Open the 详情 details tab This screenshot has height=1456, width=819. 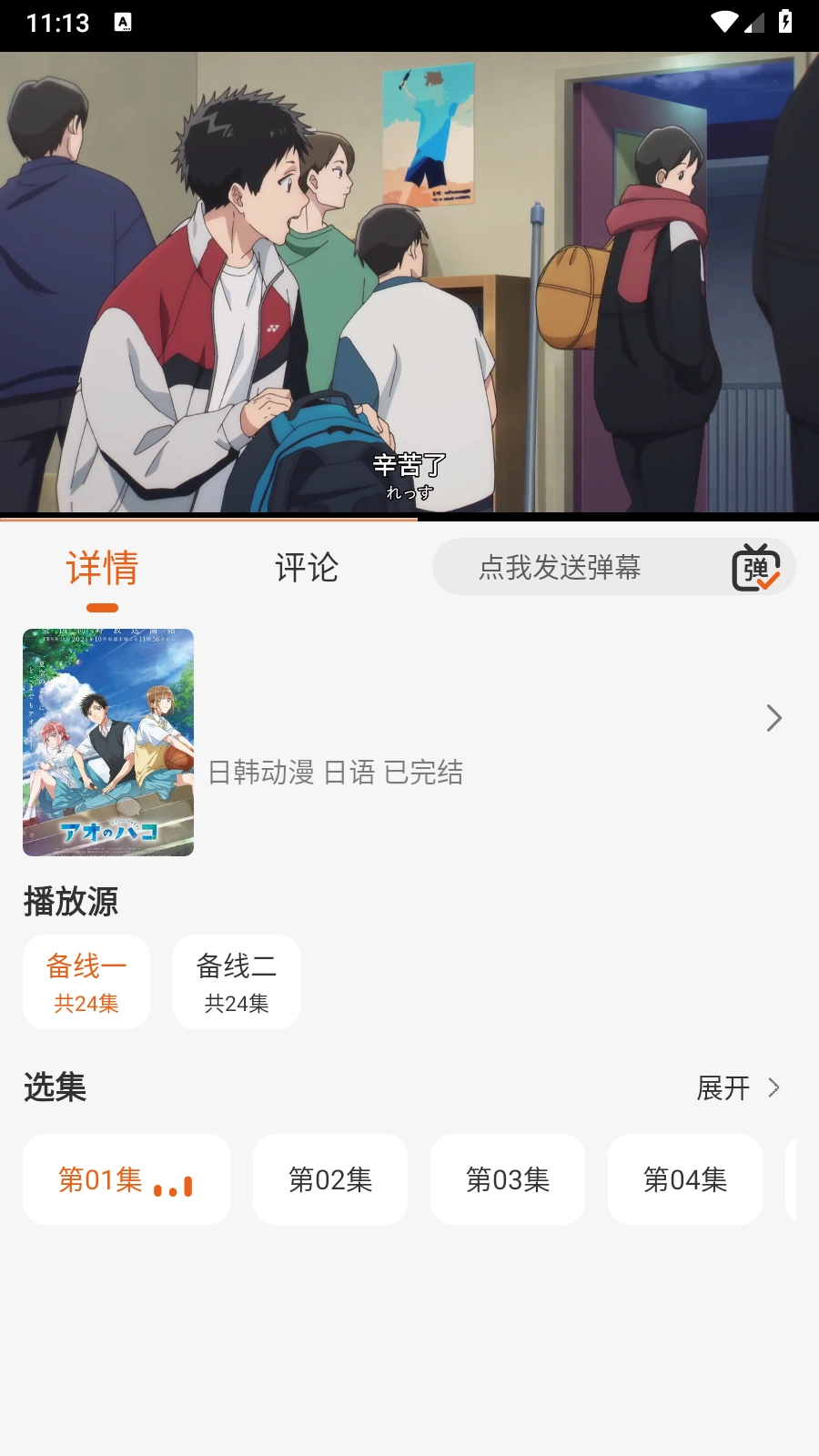[103, 568]
